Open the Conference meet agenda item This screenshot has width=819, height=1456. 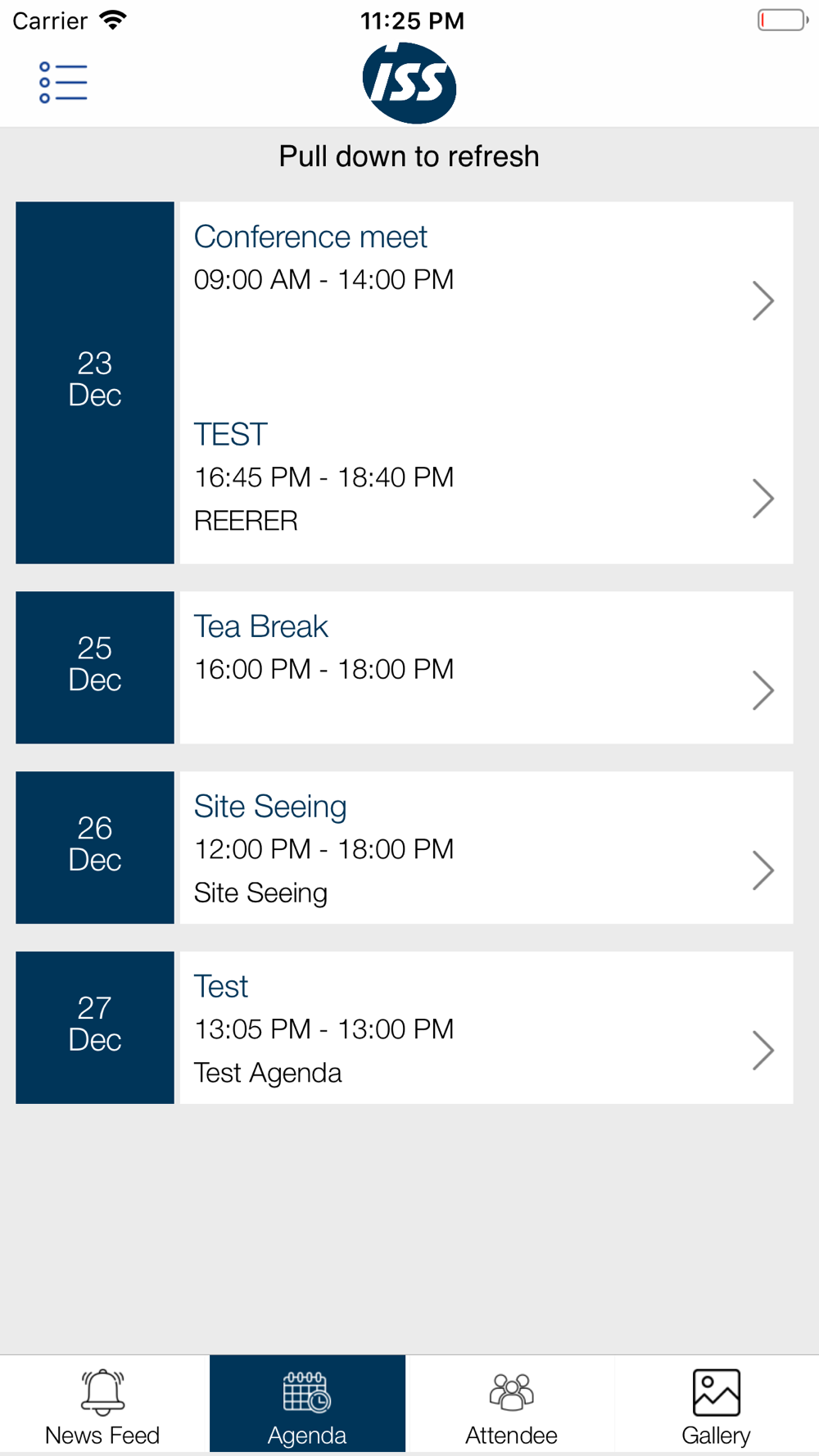pyautogui.click(x=486, y=301)
